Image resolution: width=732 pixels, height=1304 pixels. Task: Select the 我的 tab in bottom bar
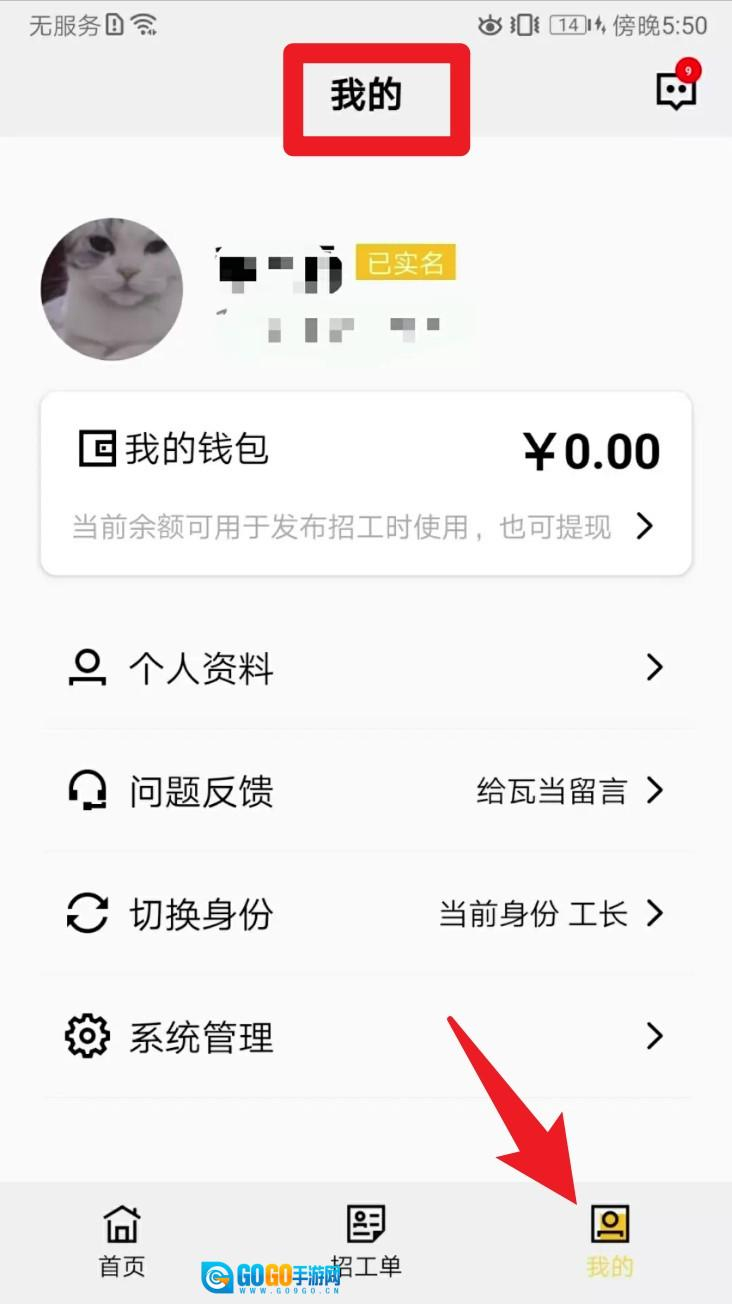[x=609, y=1241]
